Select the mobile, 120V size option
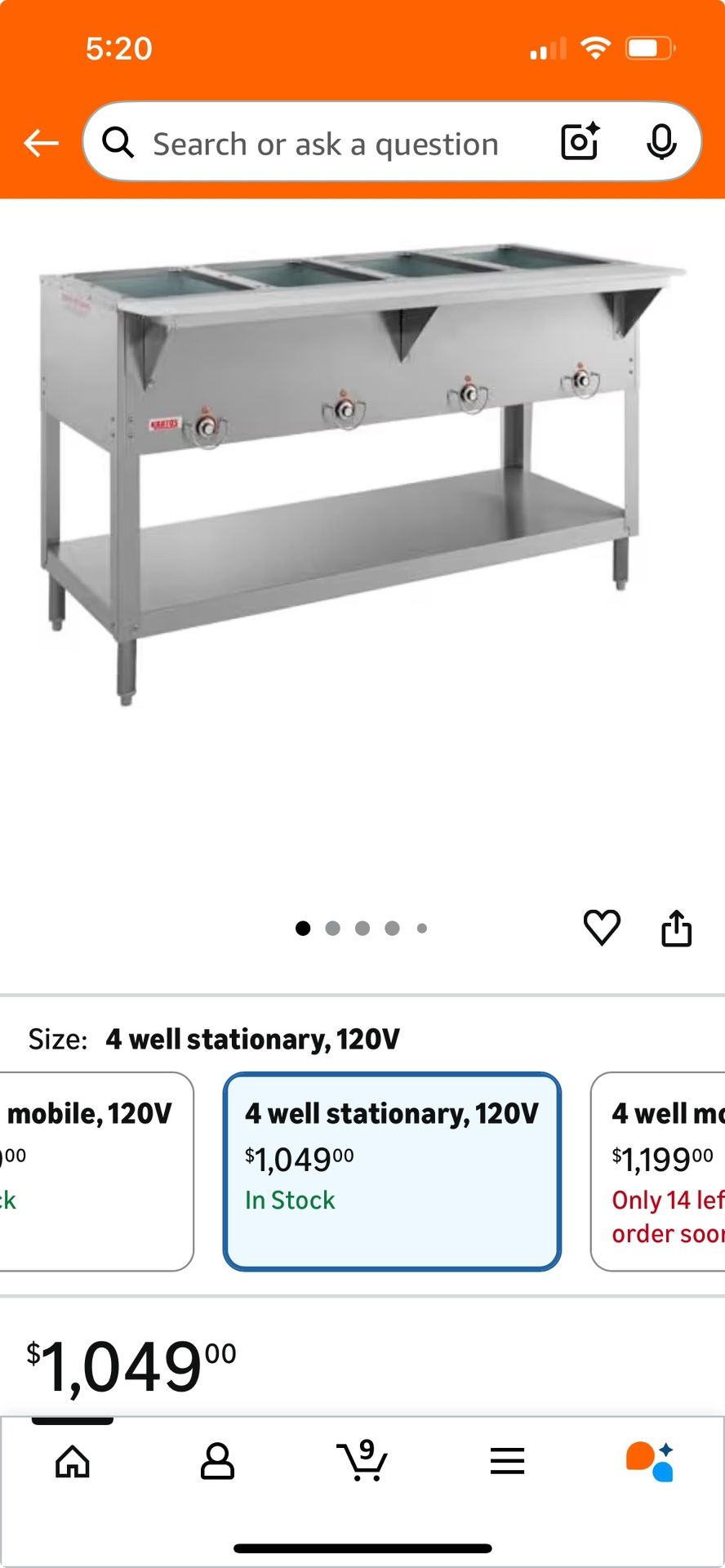 coord(96,1171)
